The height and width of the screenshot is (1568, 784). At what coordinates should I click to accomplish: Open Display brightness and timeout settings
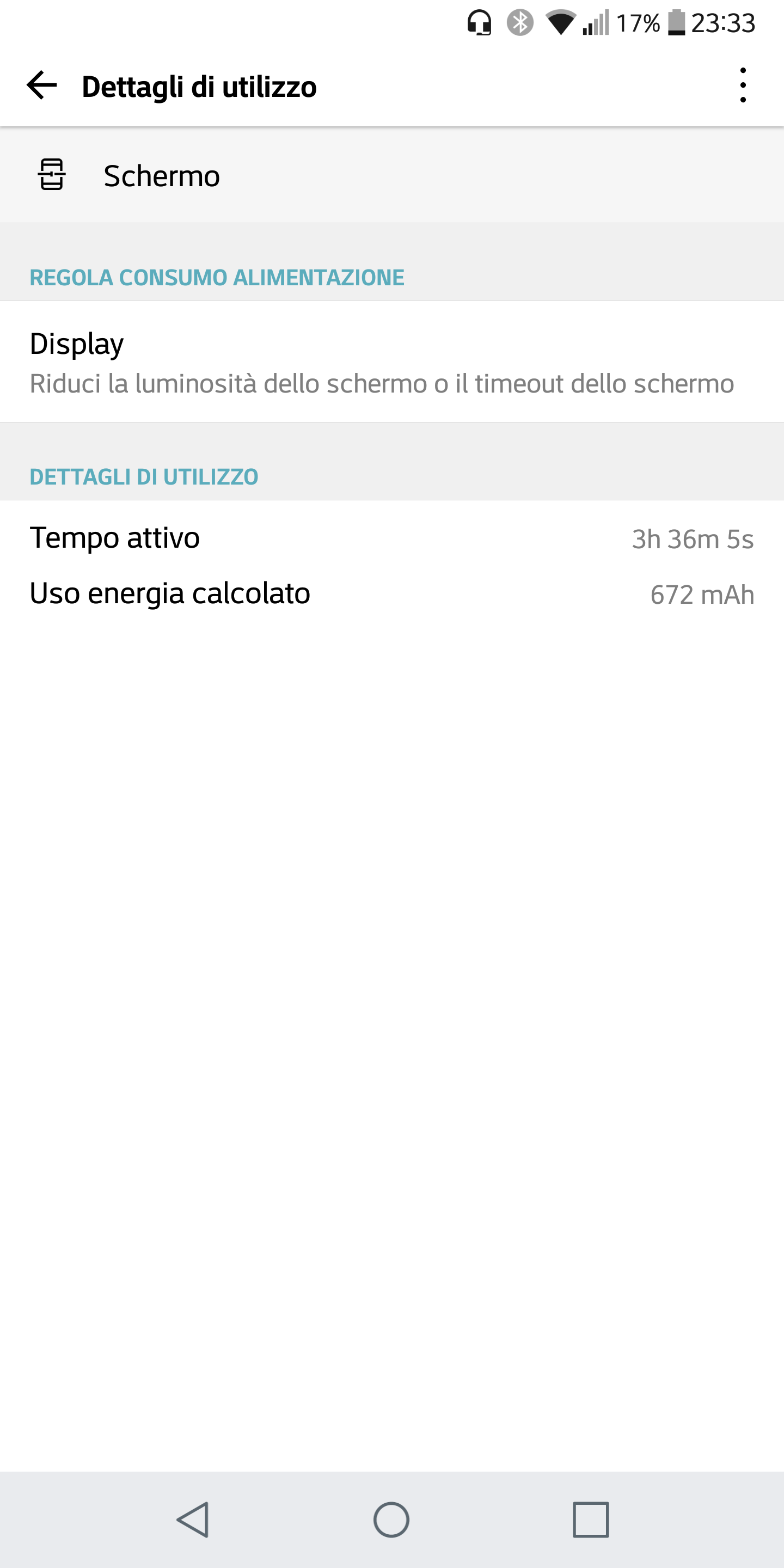pyautogui.click(x=382, y=362)
